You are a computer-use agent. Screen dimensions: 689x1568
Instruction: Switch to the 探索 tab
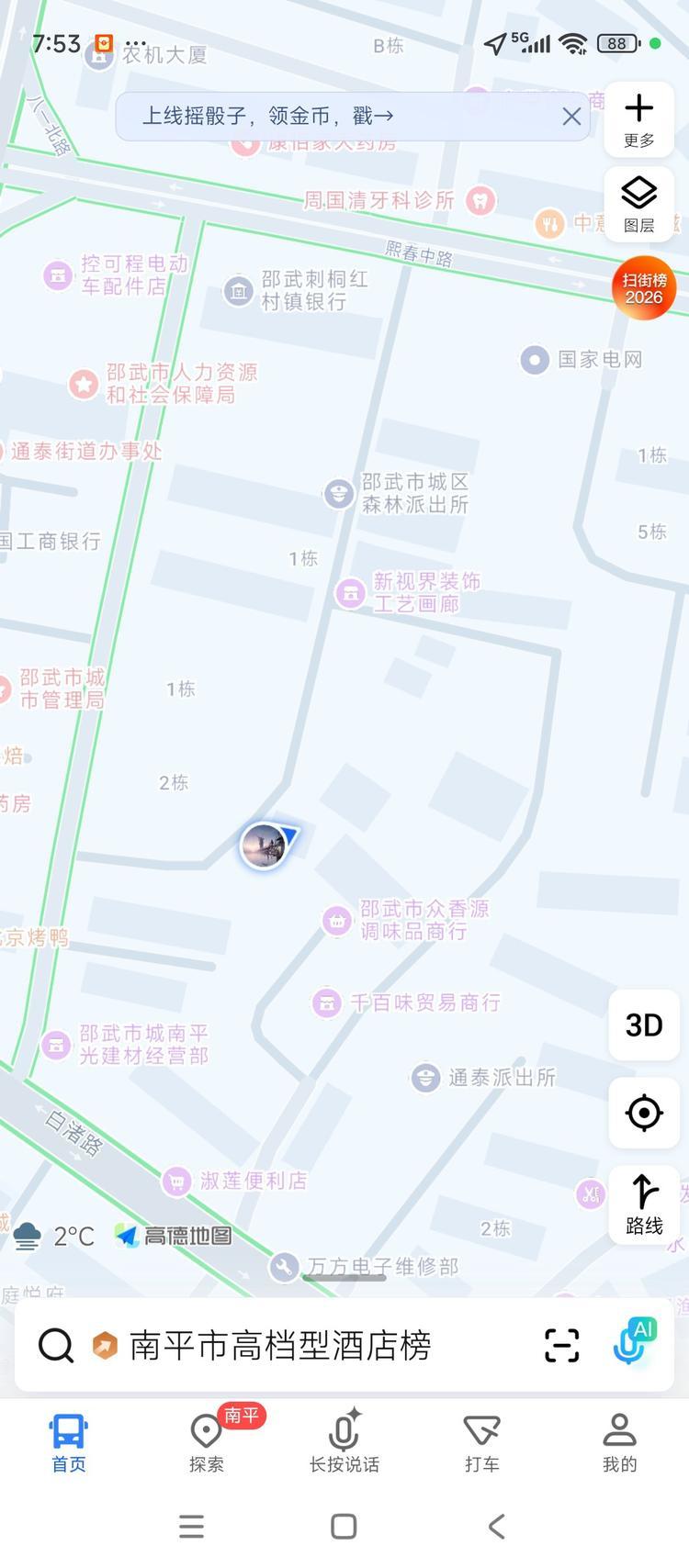point(207,1443)
